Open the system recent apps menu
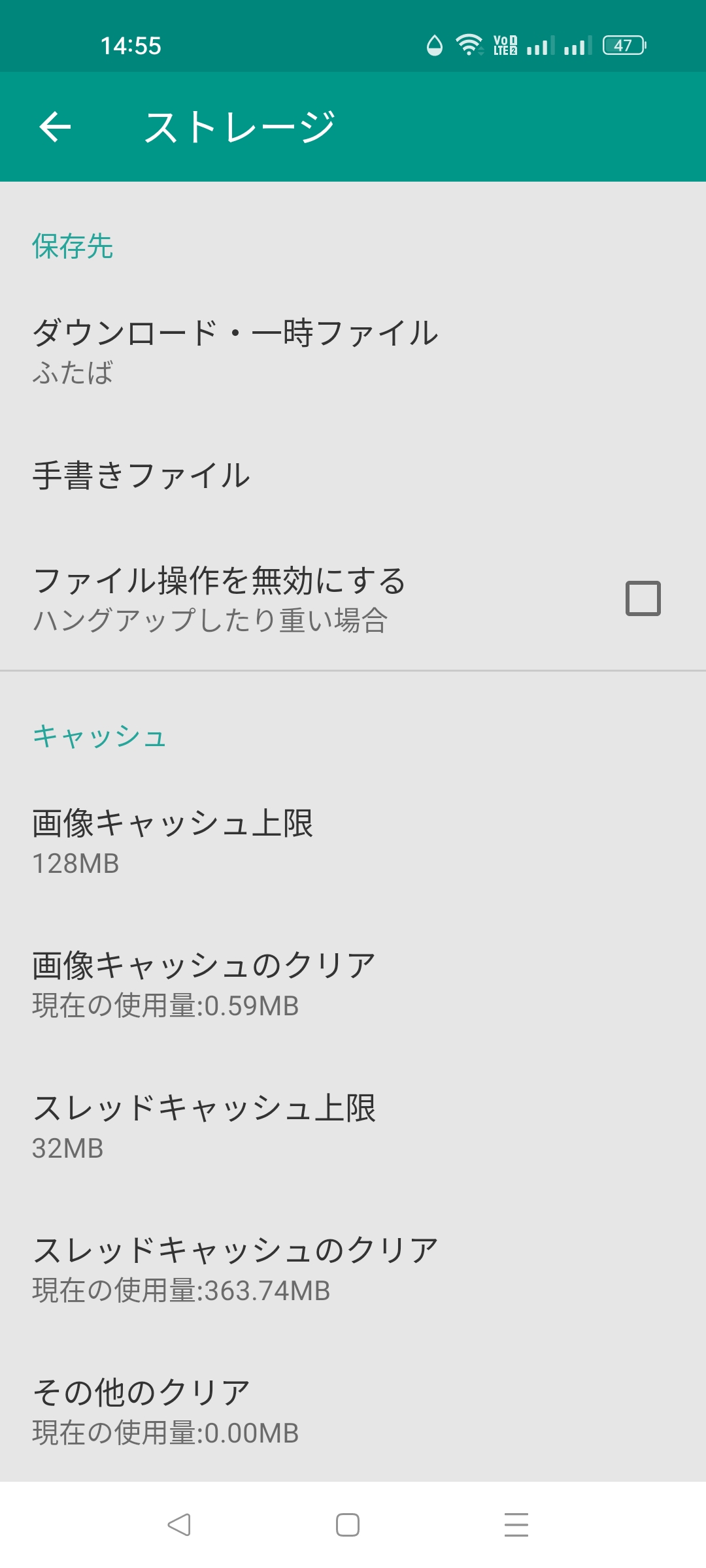Image resolution: width=706 pixels, height=1568 pixels. 516,1525
